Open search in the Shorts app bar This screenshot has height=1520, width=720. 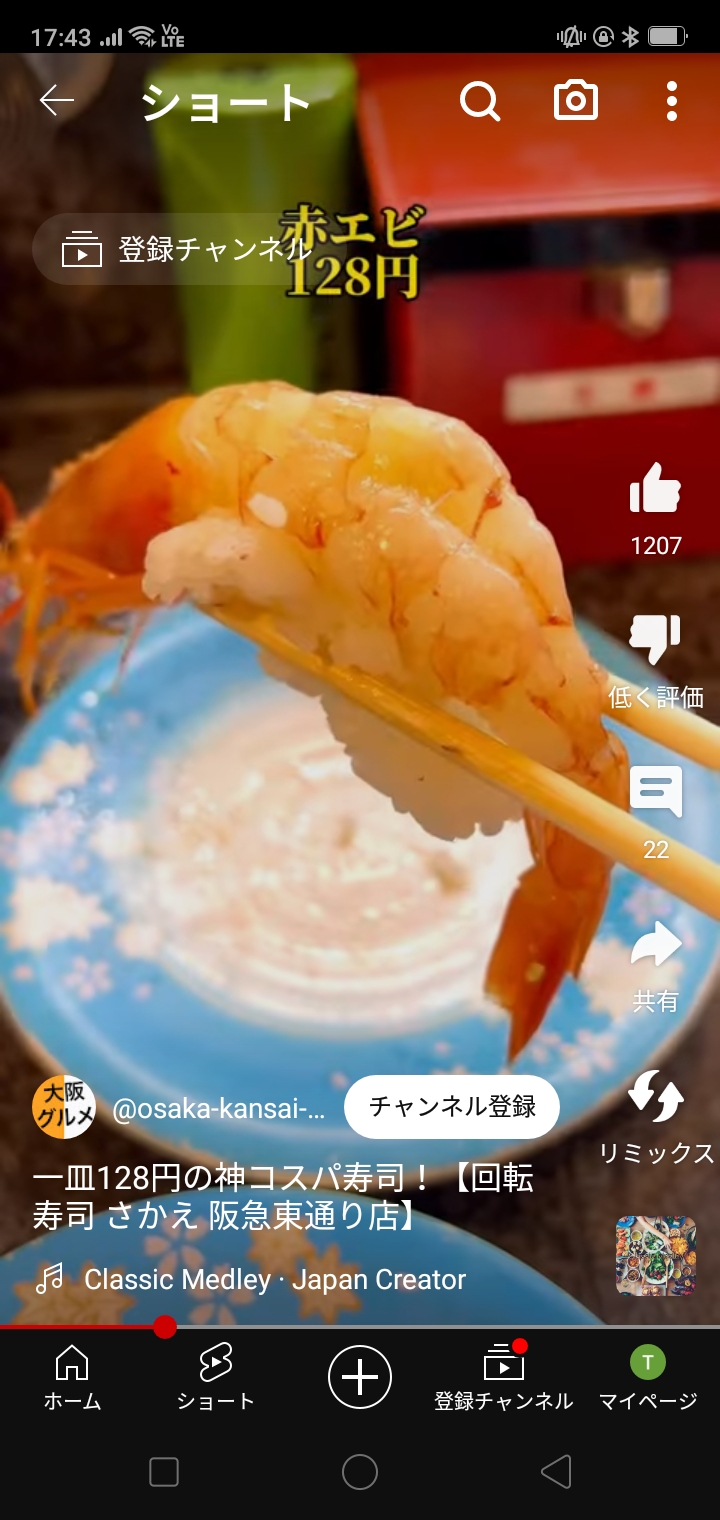[x=480, y=101]
